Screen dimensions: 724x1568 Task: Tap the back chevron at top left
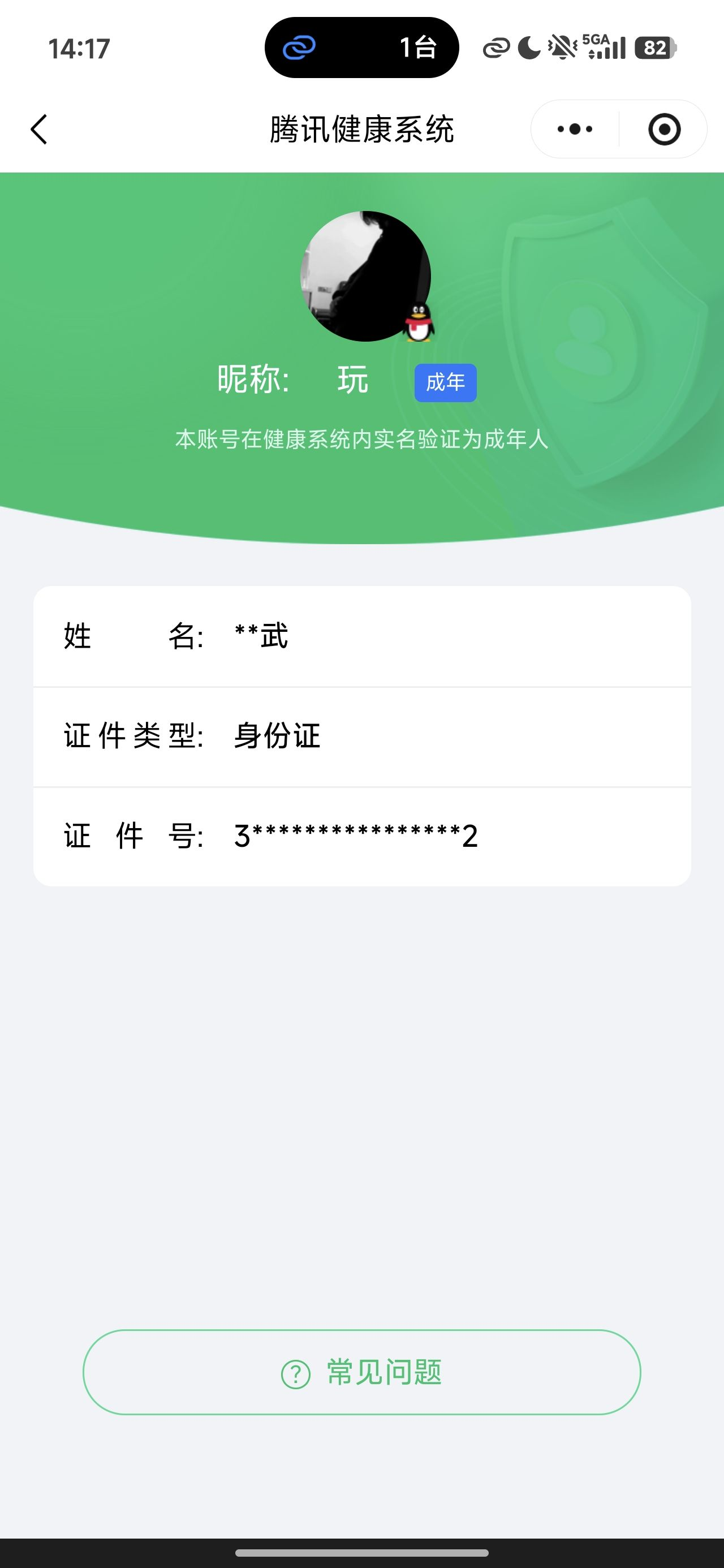[38, 129]
